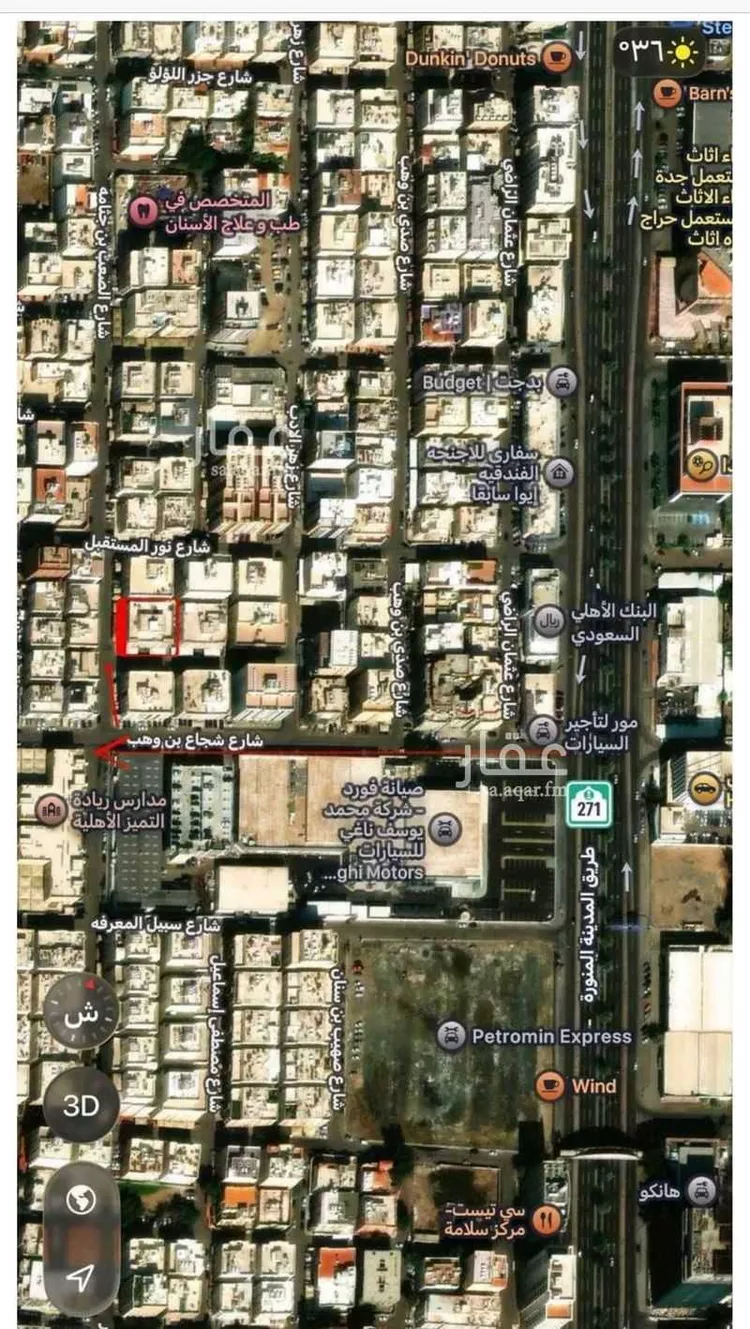This screenshot has width=750, height=1329.
Task: Open the صيانة فورد service center marker
Action: tap(445, 829)
